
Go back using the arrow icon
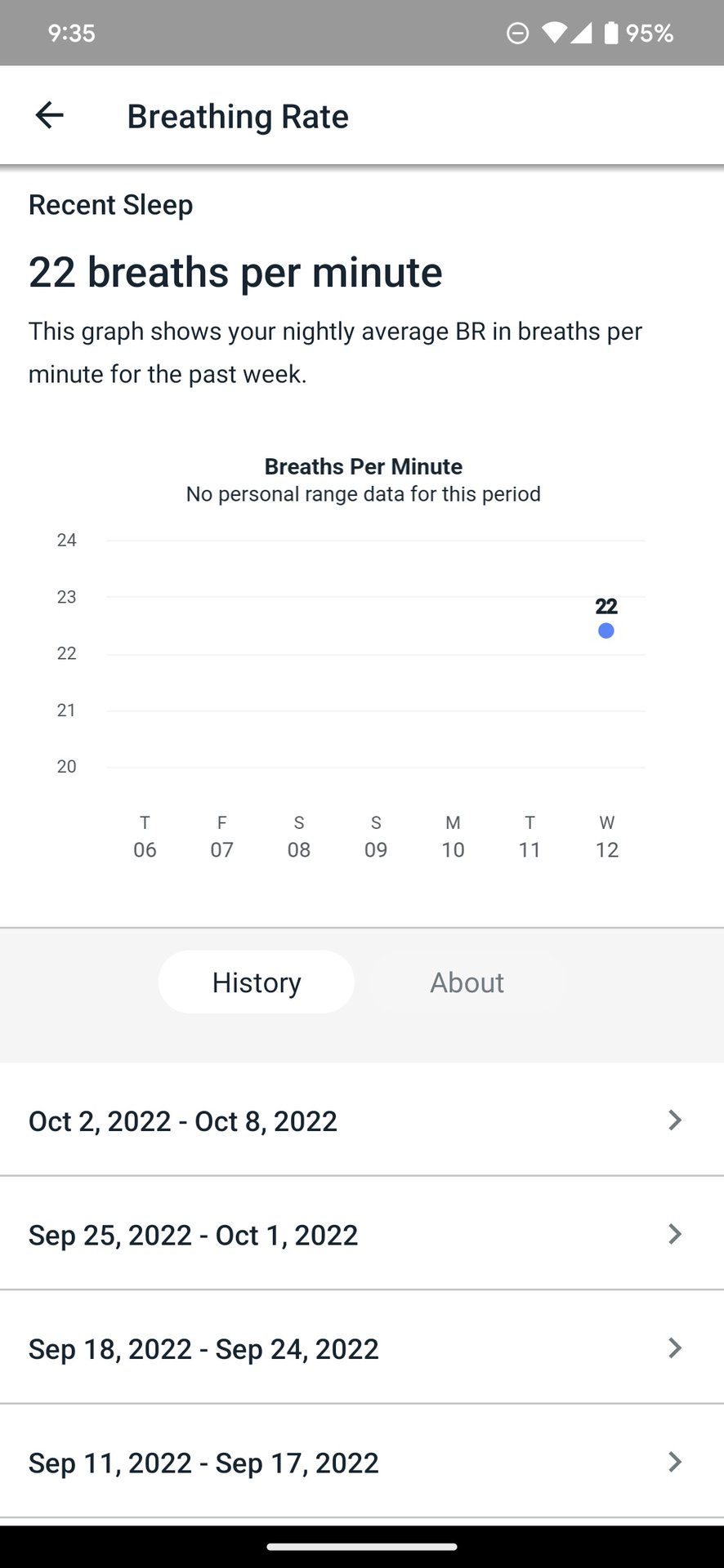tap(49, 115)
